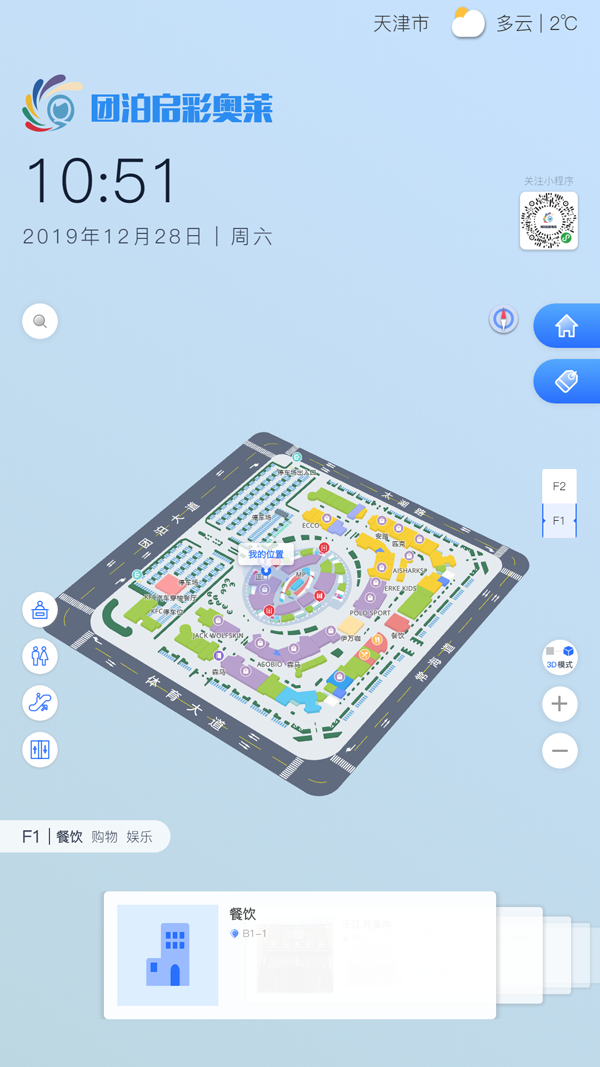The image size is (600, 1067).
Task: Toggle 3D模式 map view
Action: [x=559, y=656]
